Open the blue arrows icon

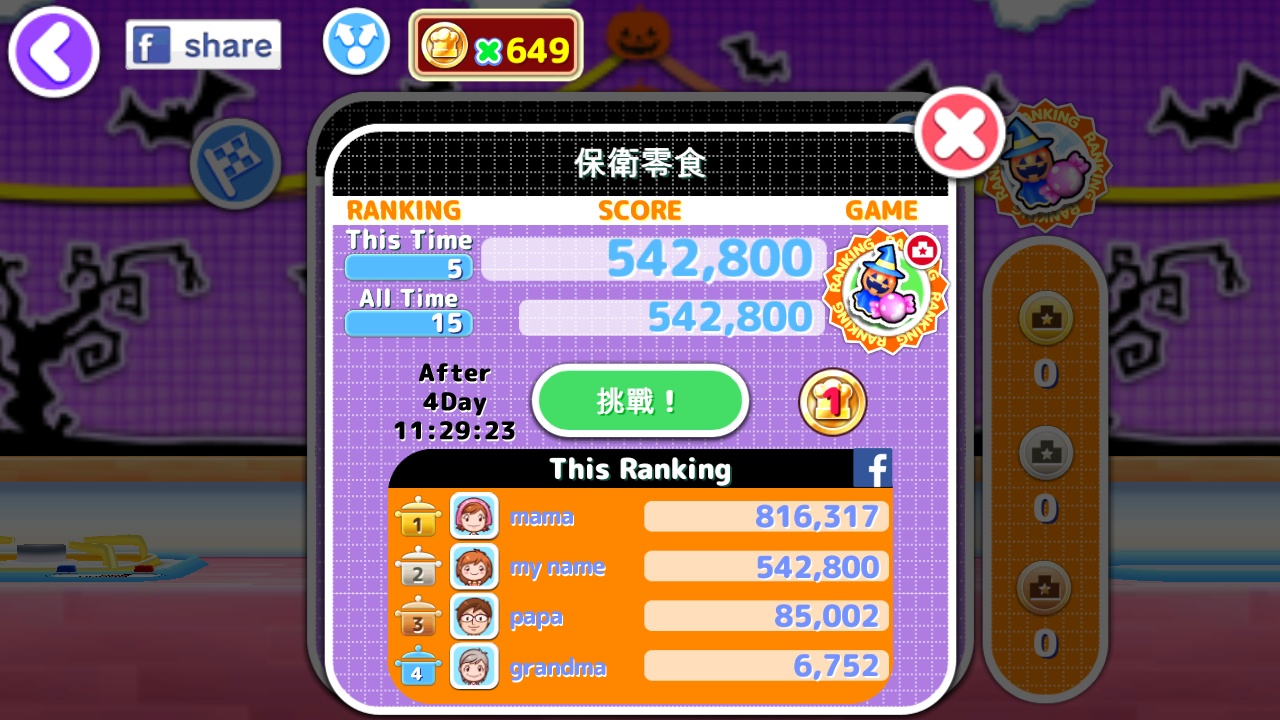tap(356, 42)
